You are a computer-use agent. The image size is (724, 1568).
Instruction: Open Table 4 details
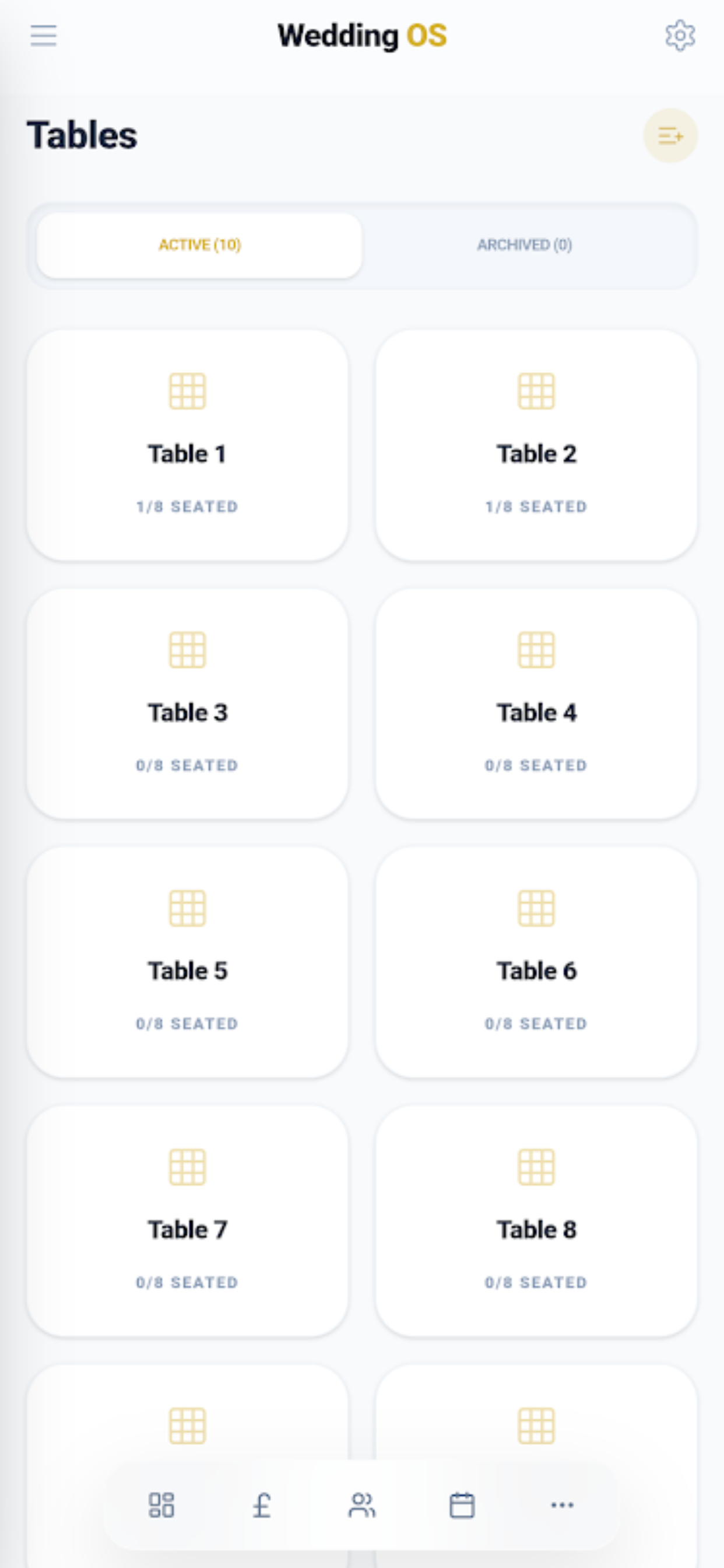pos(537,703)
